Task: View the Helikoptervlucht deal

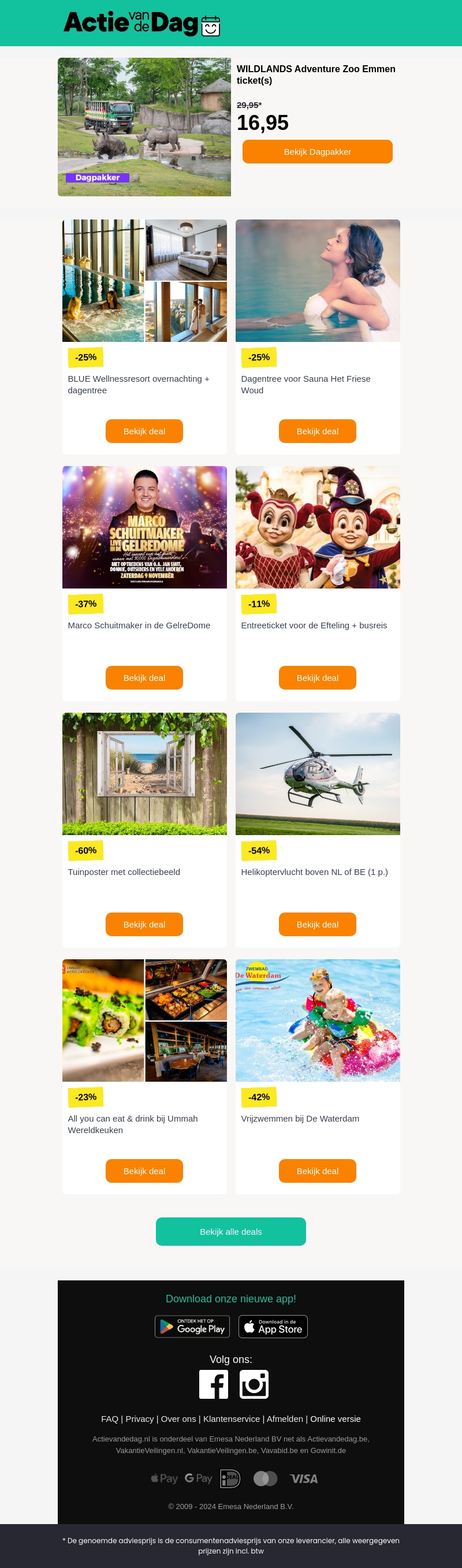Action: [x=317, y=924]
